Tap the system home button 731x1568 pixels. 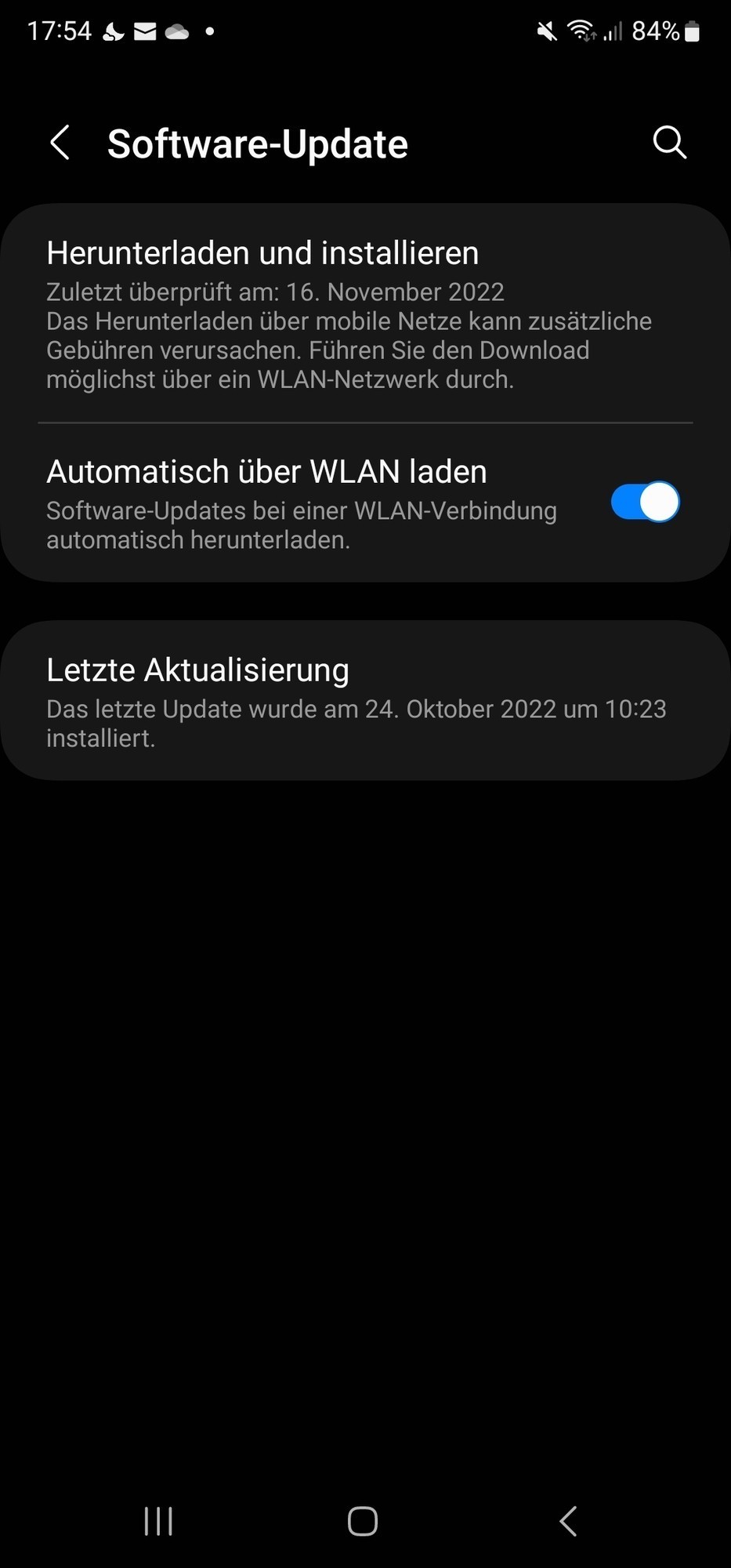coord(363,1522)
